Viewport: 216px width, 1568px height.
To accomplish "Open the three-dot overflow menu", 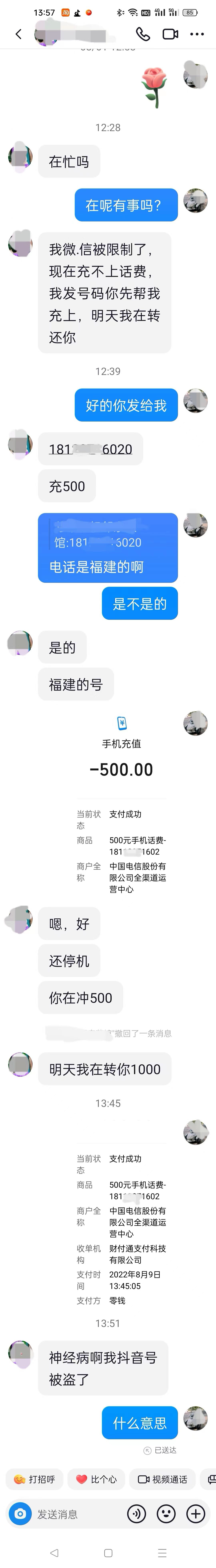I will click(197, 34).
